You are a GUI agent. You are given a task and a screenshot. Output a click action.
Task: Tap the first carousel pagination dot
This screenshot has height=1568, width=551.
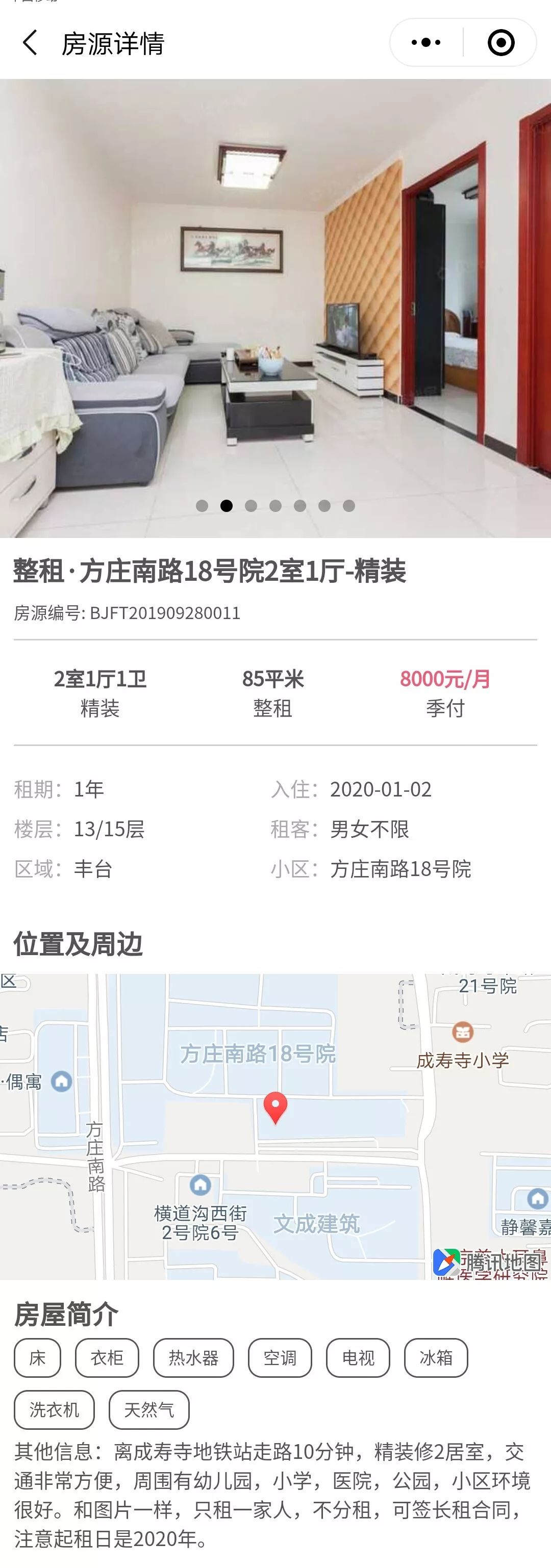pyautogui.click(x=202, y=505)
